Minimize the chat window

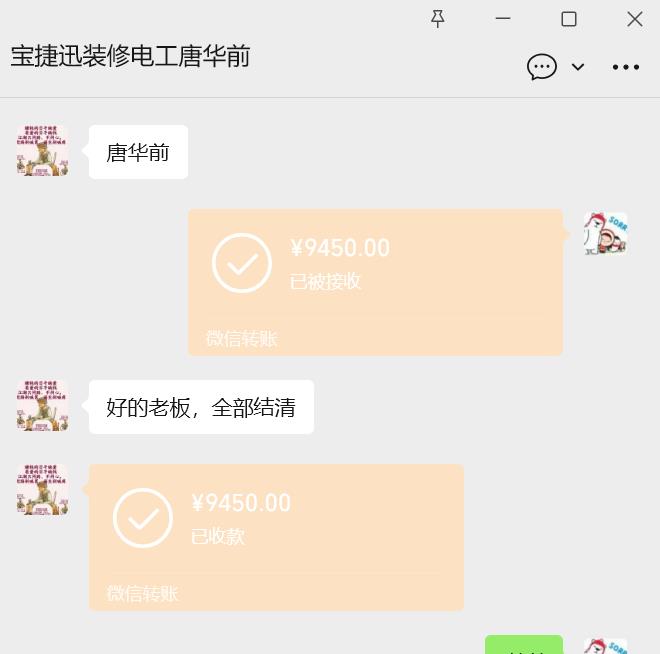(503, 19)
